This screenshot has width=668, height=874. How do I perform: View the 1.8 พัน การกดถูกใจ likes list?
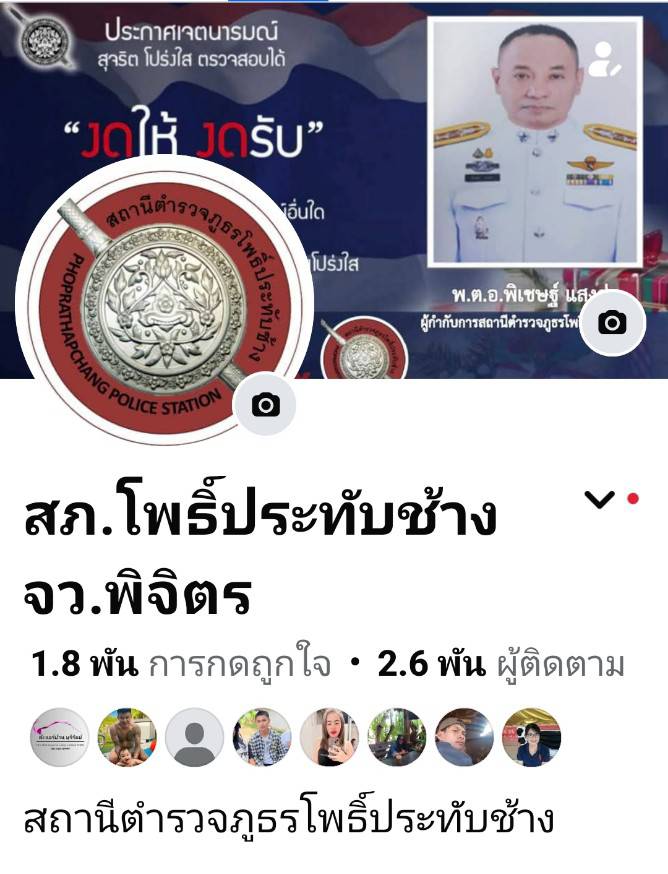[x=181, y=664]
